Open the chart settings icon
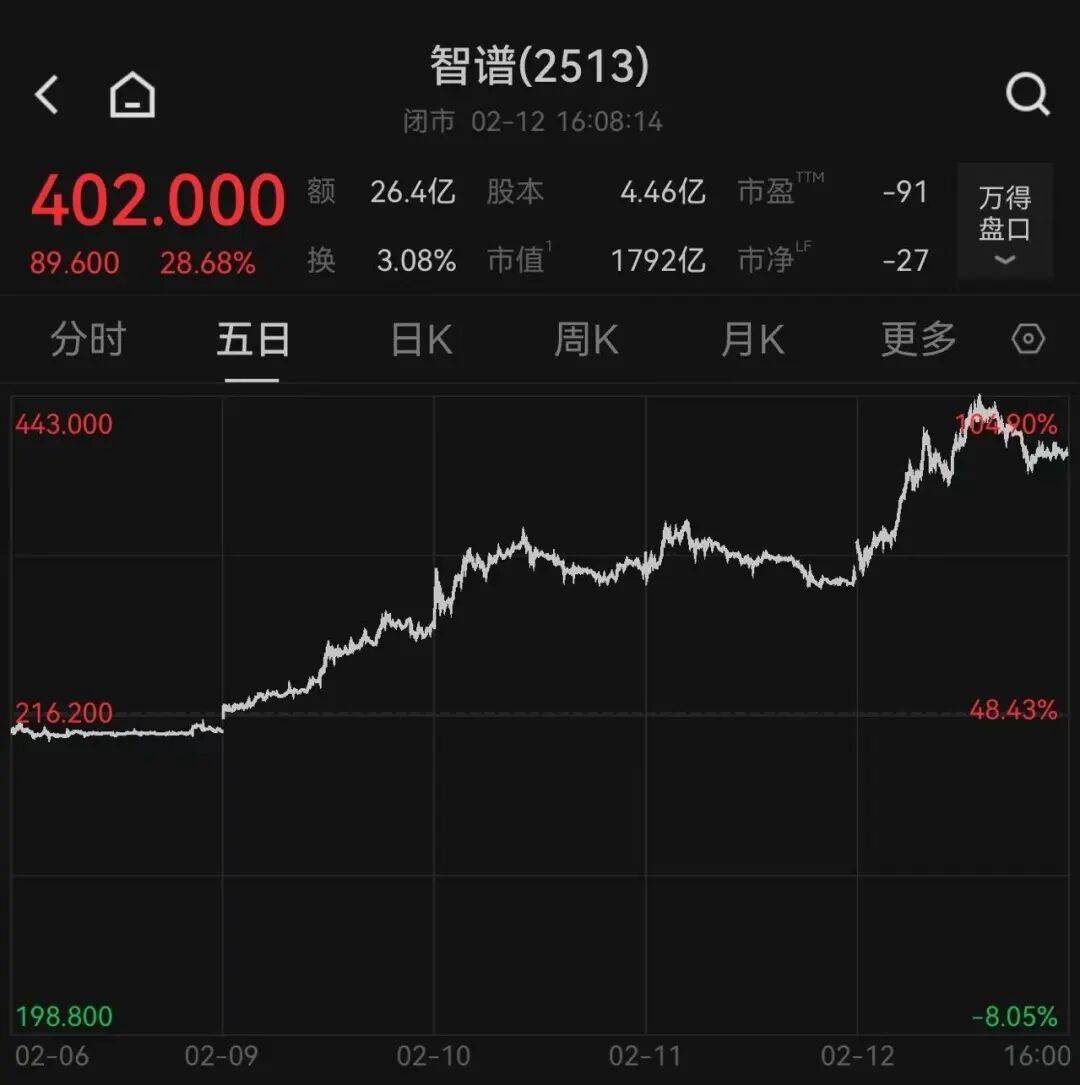The height and width of the screenshot is (1085, 1080). pyautogui.click(x=1028, y=340)
